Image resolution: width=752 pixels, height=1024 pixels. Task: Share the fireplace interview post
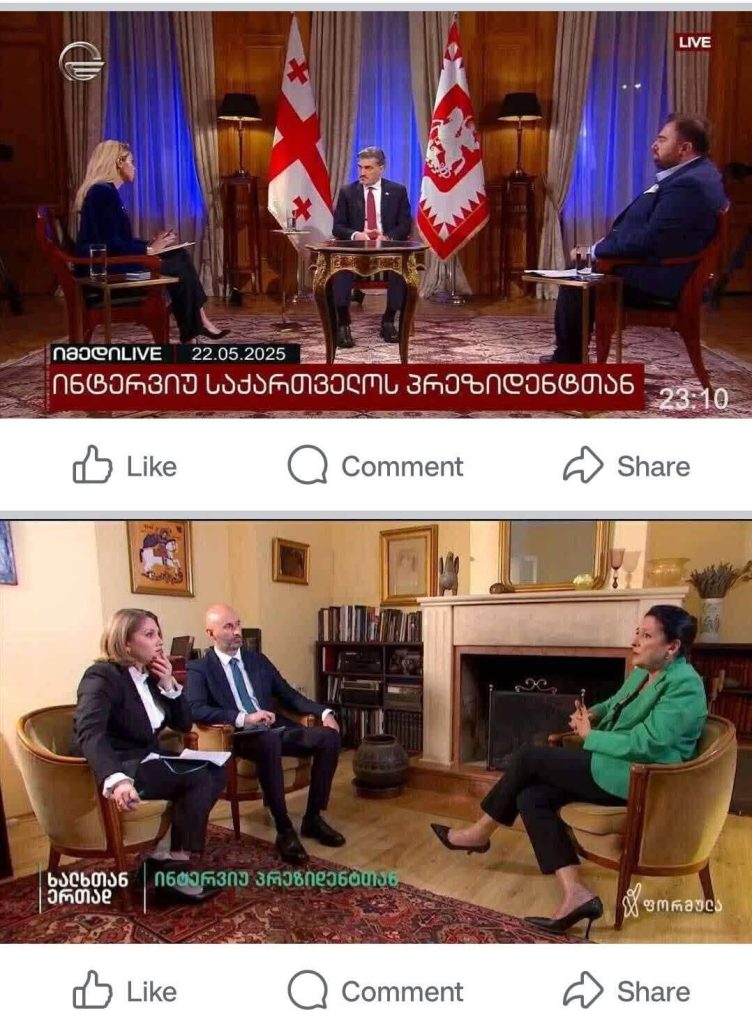[626, 991]
